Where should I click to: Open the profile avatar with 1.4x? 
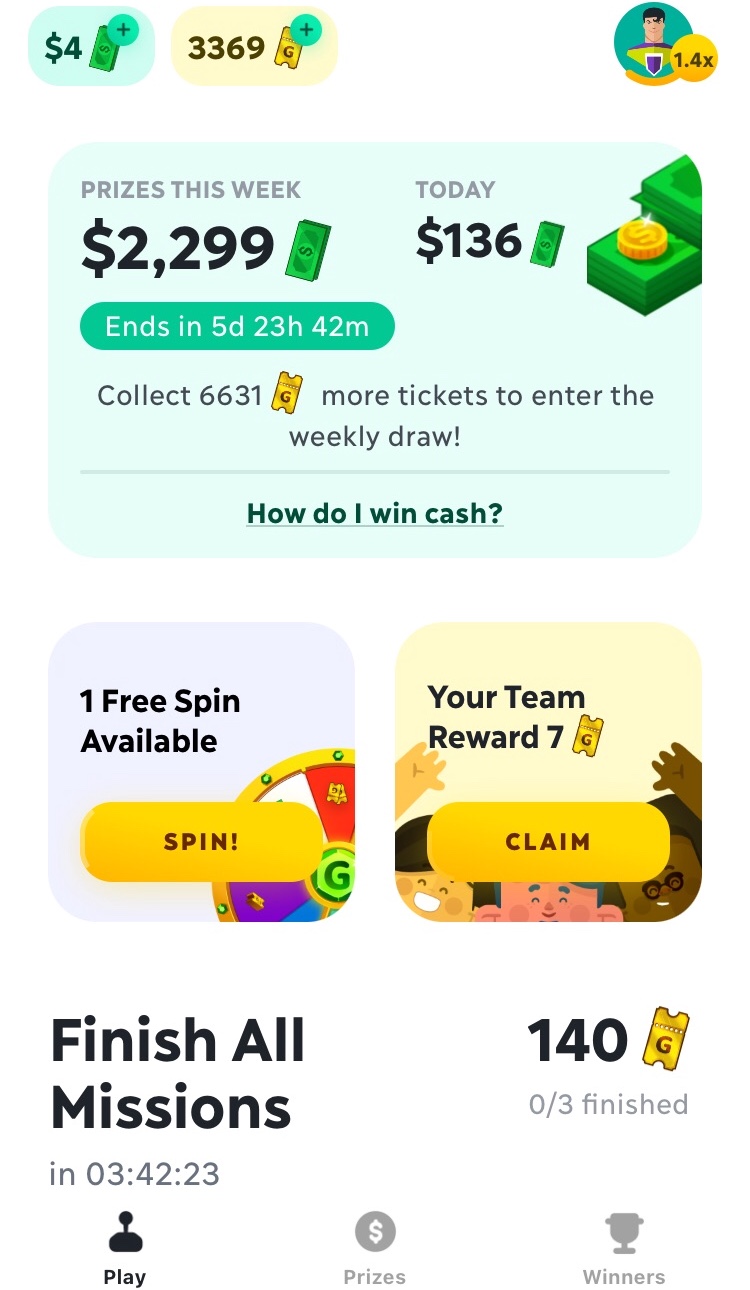click(x=660, y=46)
